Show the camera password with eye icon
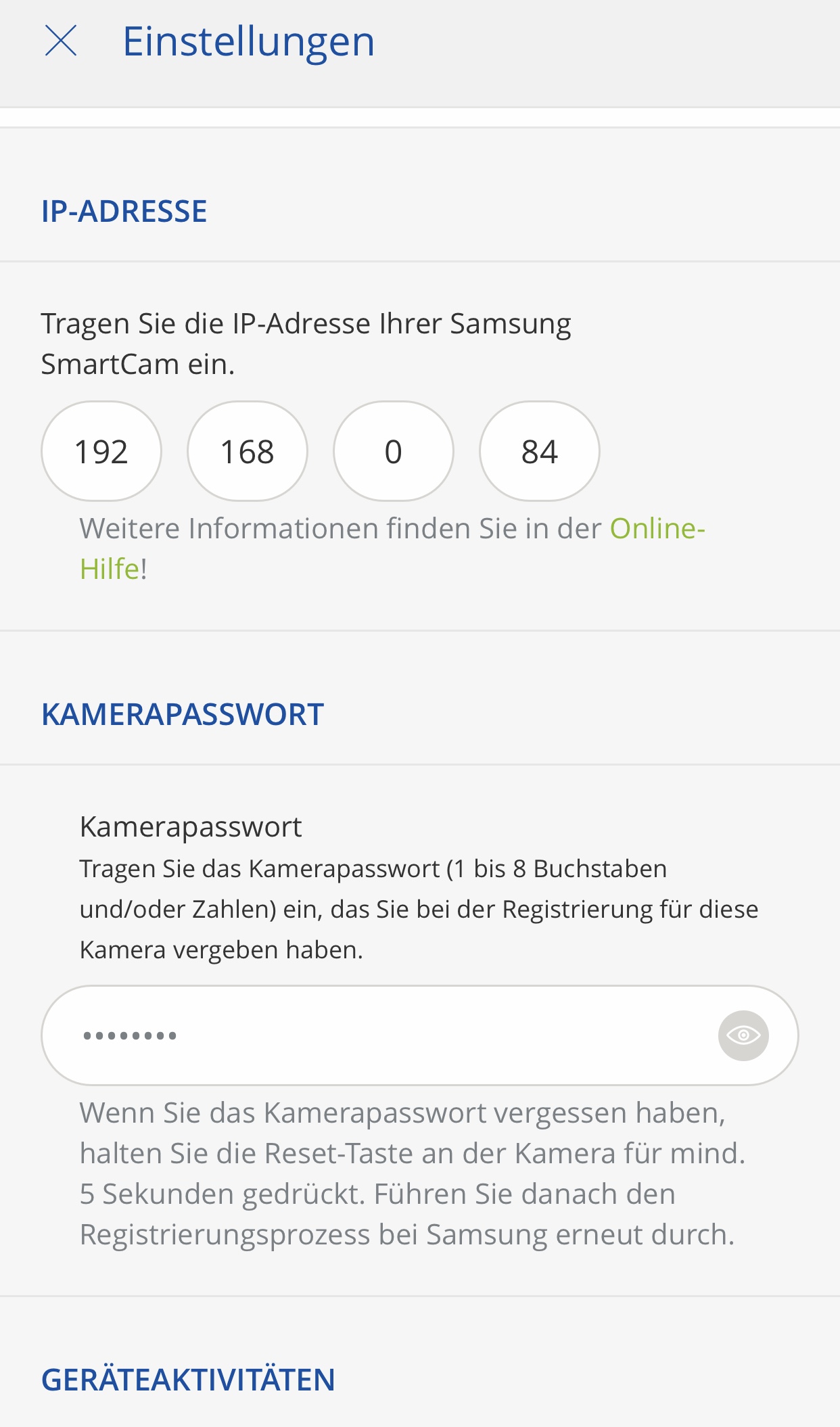The height and width of the screenshot is (1427, 840). (743, 1035)
